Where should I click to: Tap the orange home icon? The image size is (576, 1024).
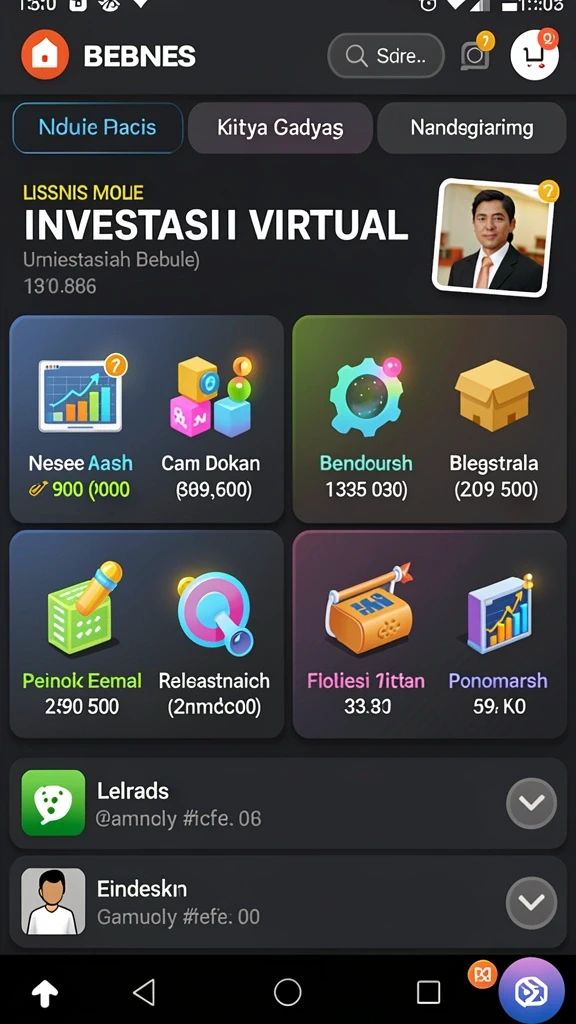45,56
